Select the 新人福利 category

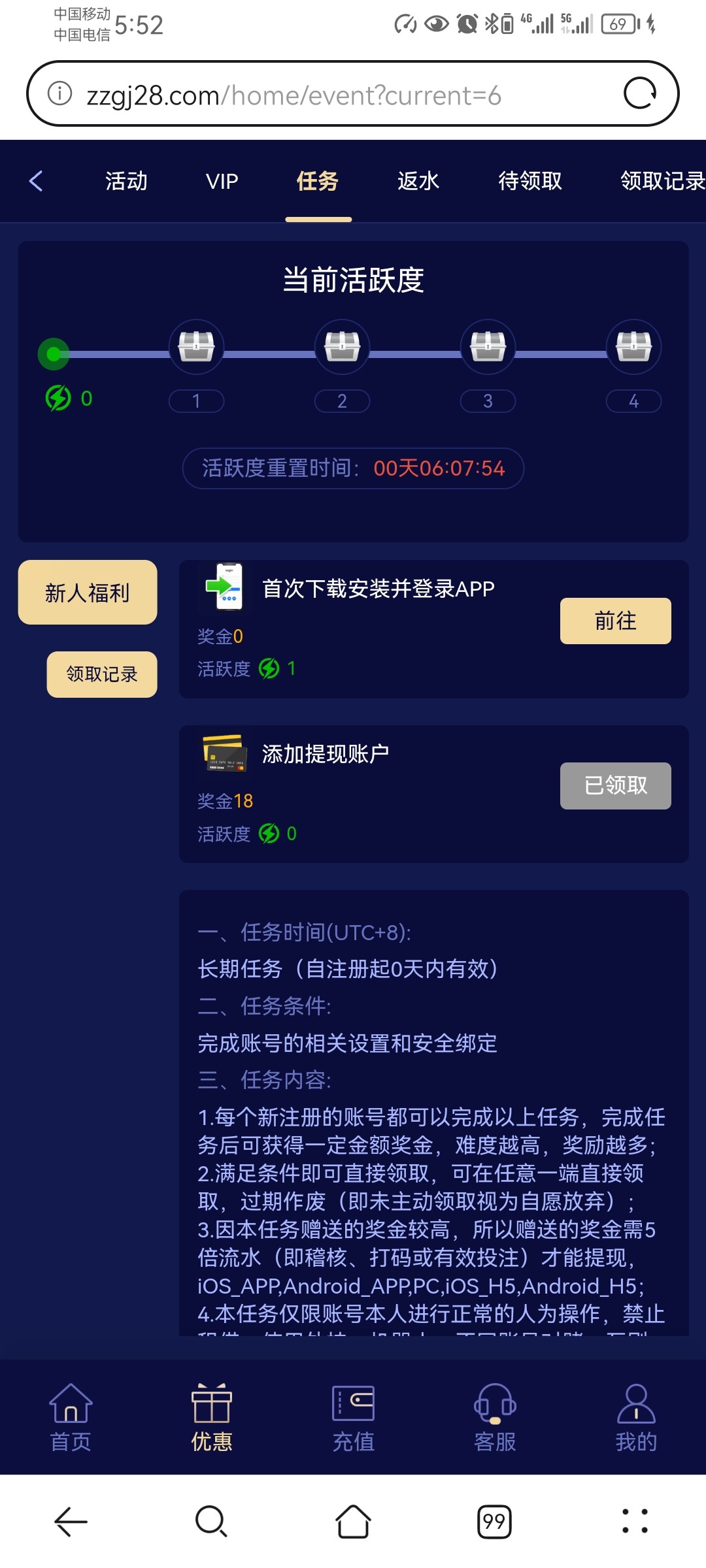(x=88, y=593)
